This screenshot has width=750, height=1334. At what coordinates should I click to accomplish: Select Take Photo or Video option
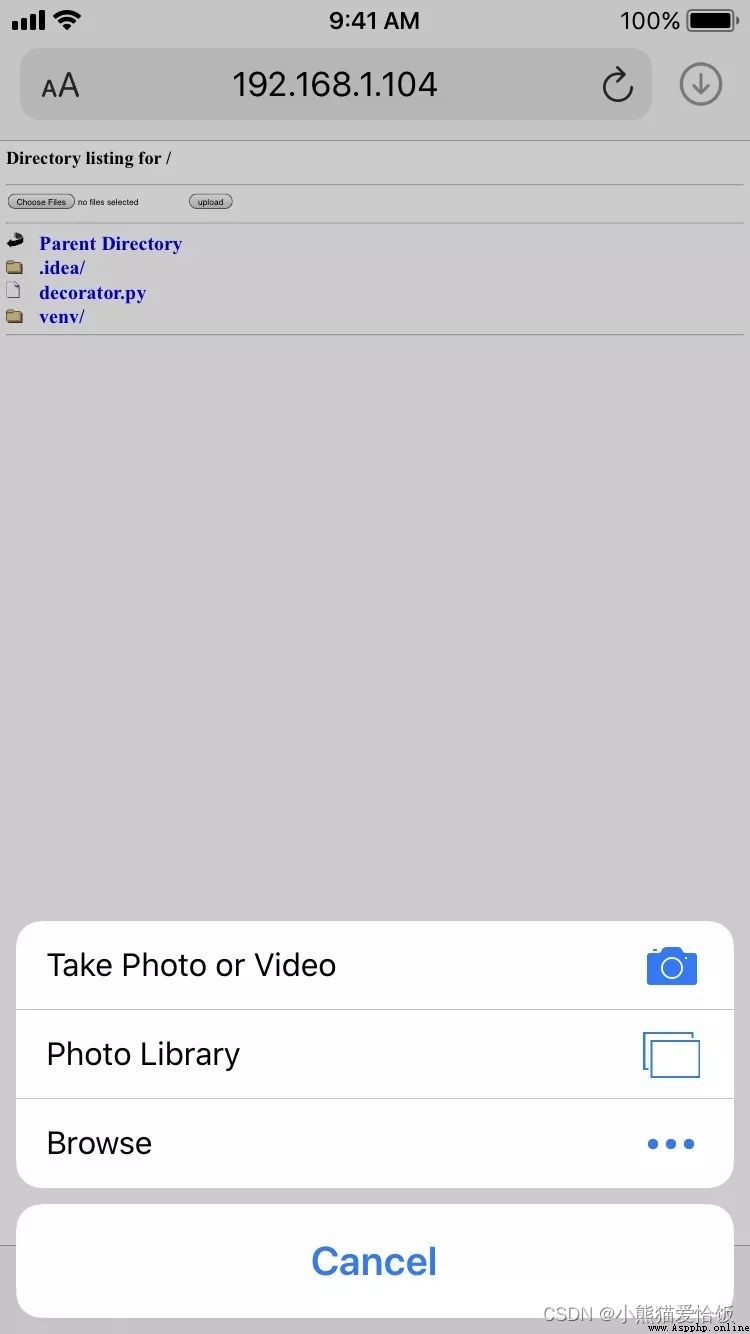[x=374, y=965]
